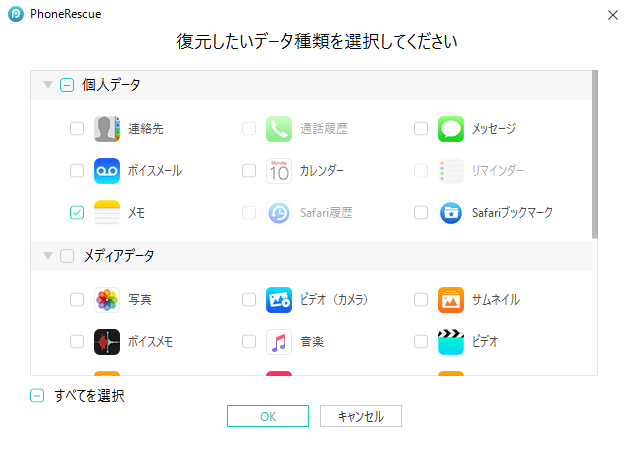Screen dimensions: 628x450
Task: Enable the ボイスメモ checkbox
Action: tap(77, 341)
